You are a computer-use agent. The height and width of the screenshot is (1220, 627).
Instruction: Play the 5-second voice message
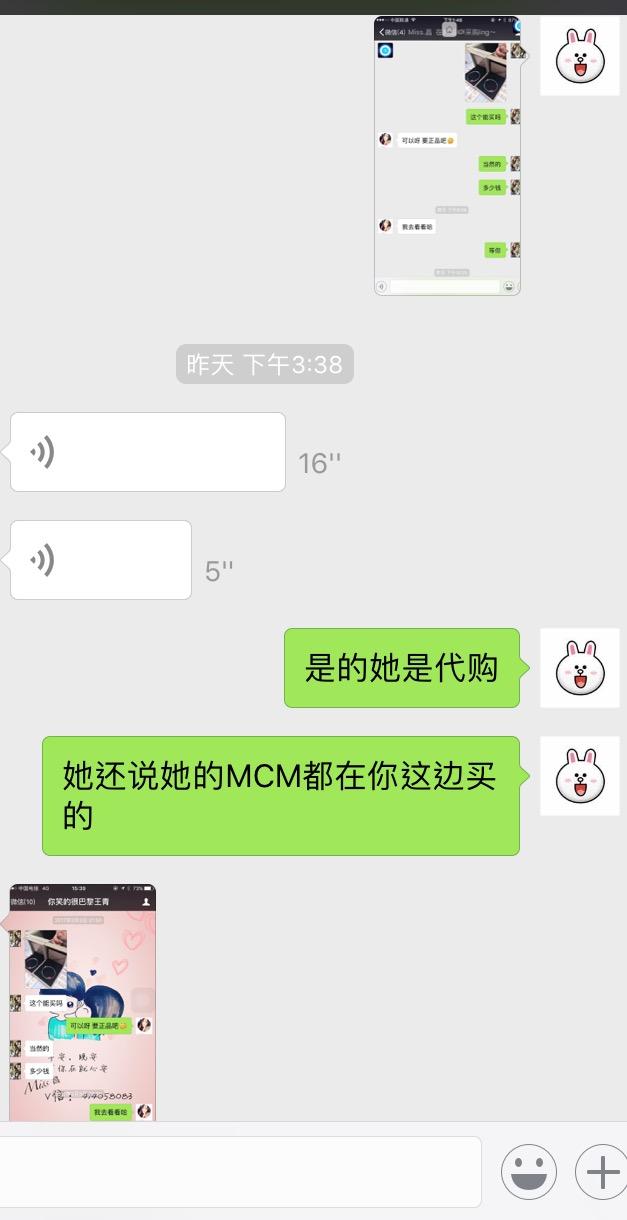click(100, 560)
